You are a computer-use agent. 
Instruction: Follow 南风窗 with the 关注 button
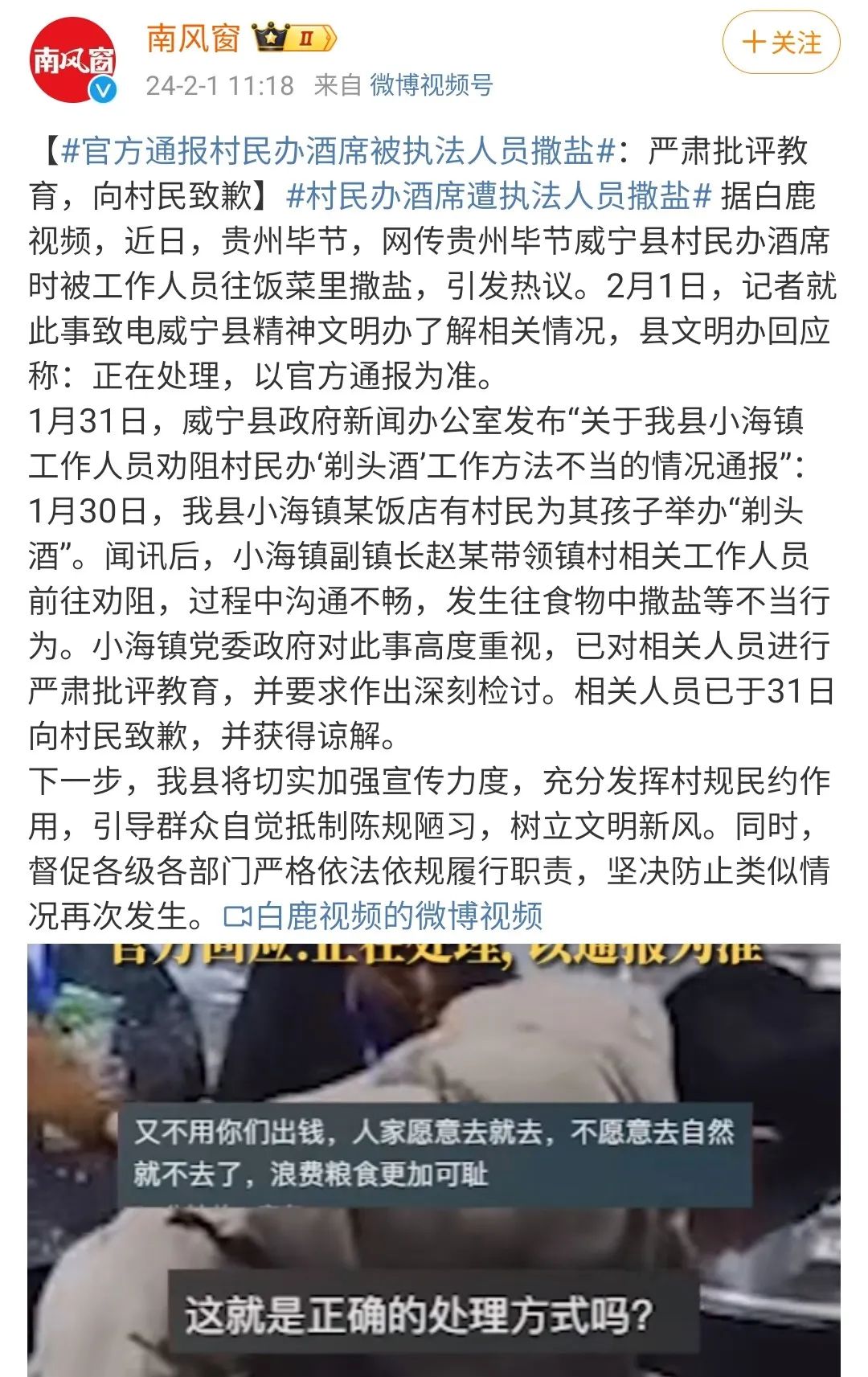tap(781, 43)
